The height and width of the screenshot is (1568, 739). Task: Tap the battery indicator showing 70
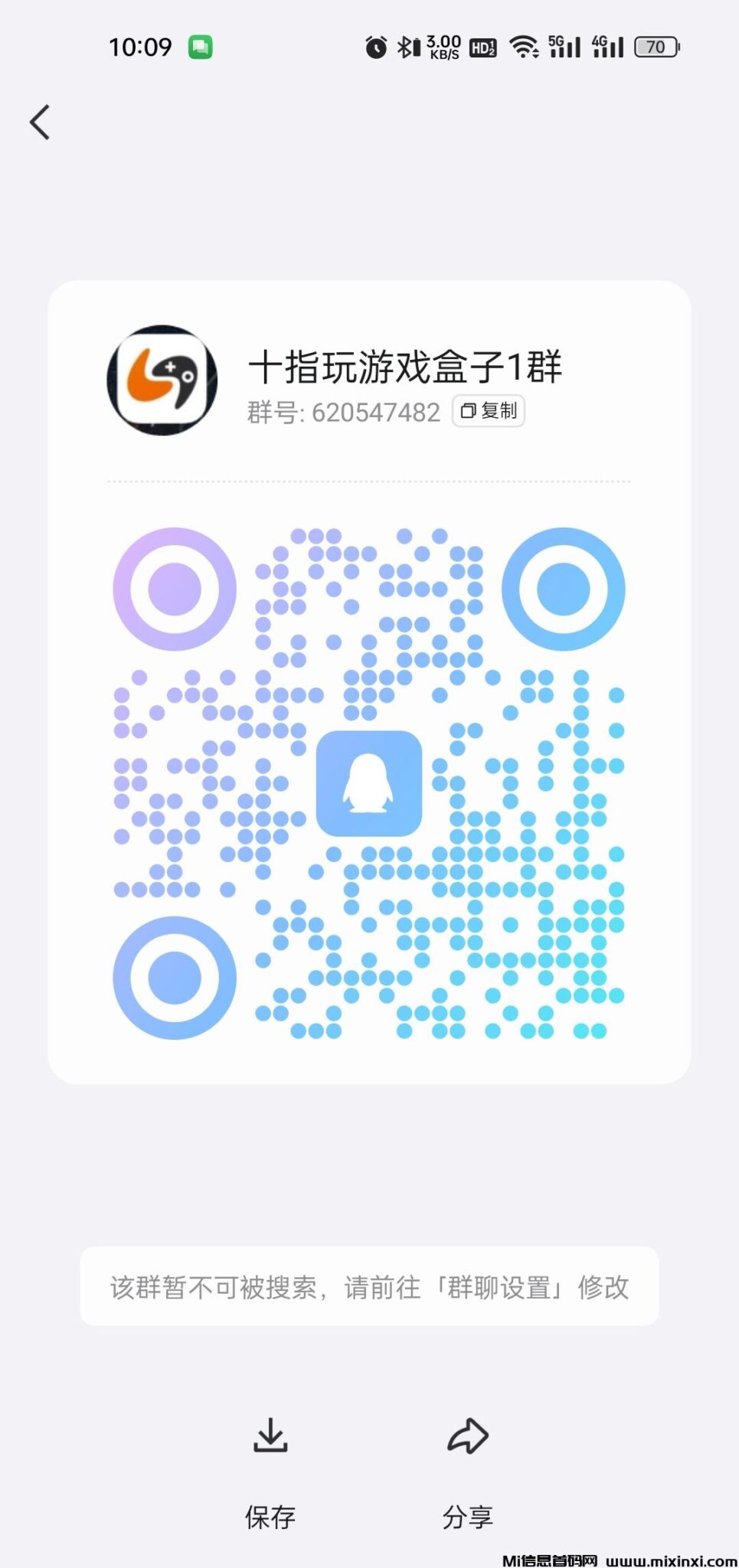point(655,47)
